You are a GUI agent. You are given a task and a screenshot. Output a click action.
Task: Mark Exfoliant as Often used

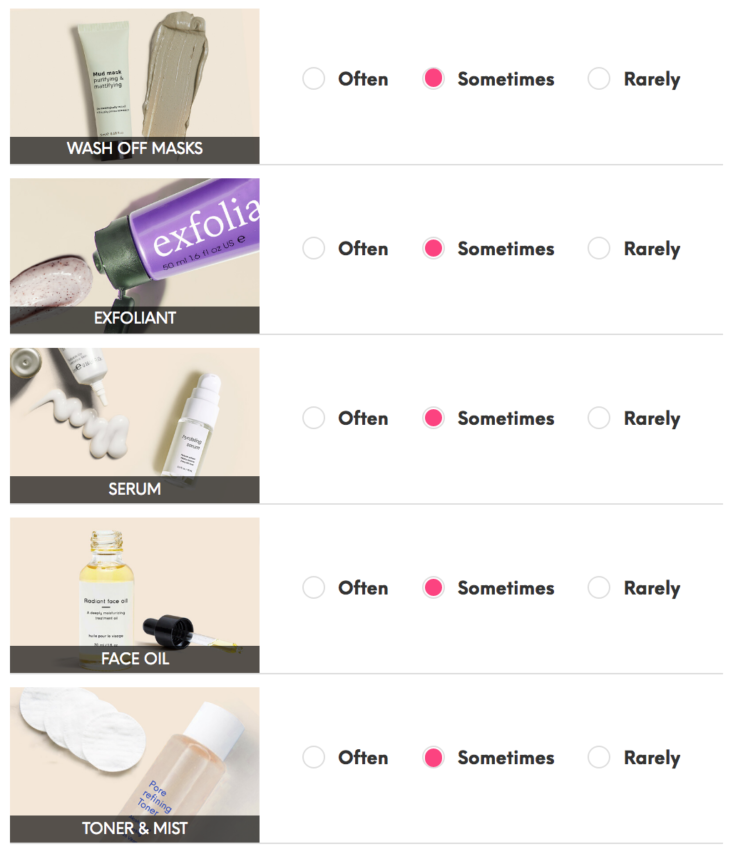tap(314, 249)
